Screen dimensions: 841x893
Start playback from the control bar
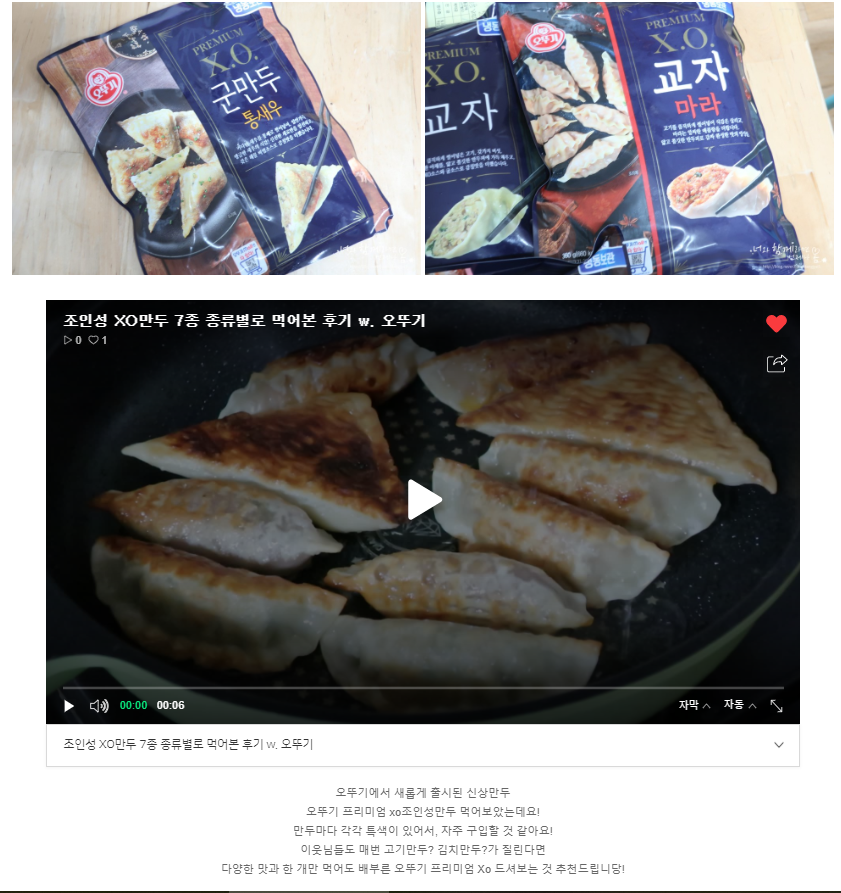pos(69,706)
